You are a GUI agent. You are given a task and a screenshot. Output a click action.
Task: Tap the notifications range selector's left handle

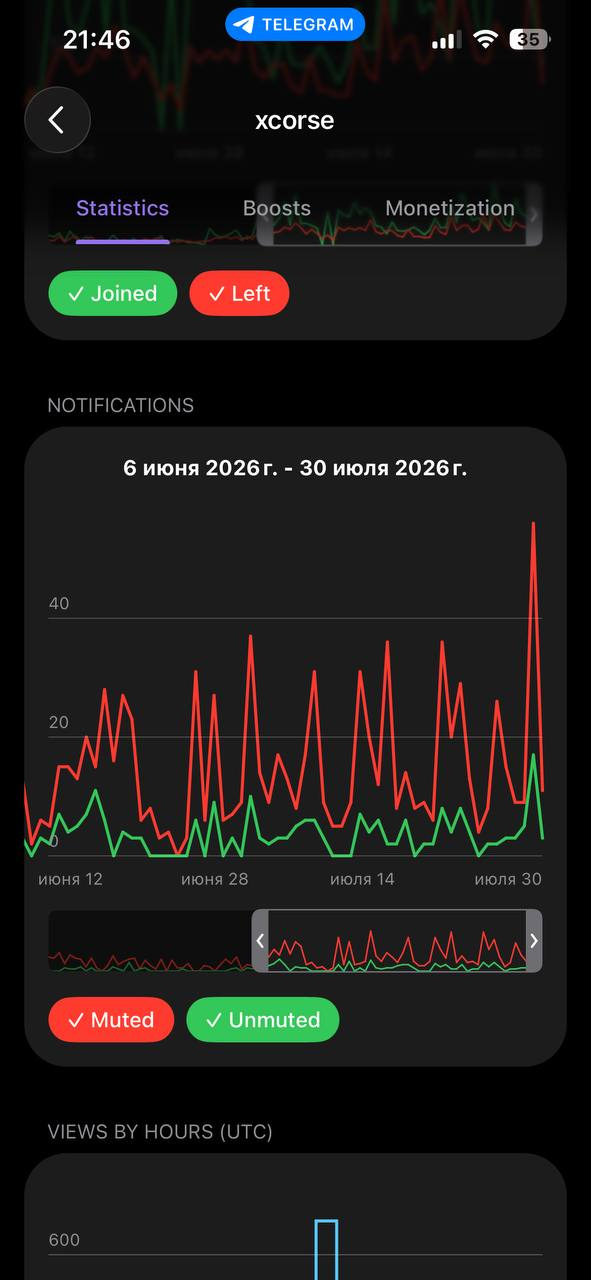coord(260,941)
